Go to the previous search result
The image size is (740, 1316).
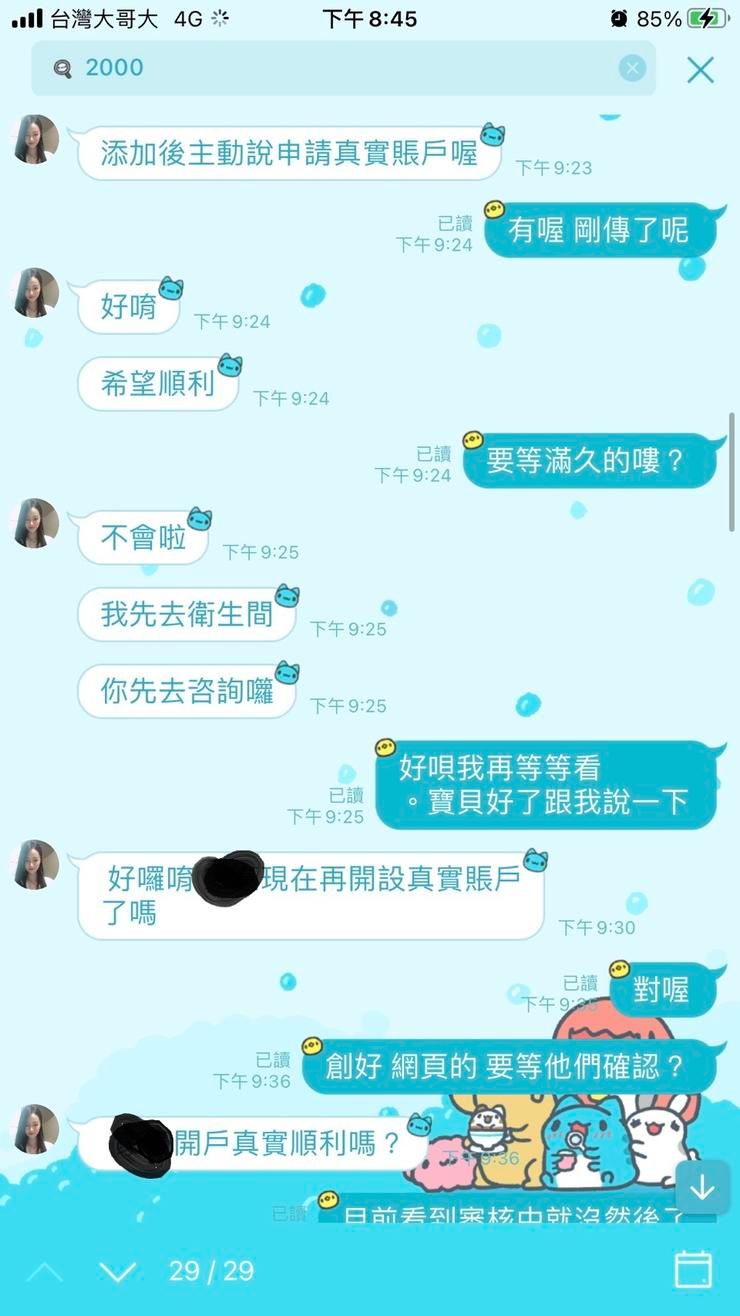(x=44, y=1272)
